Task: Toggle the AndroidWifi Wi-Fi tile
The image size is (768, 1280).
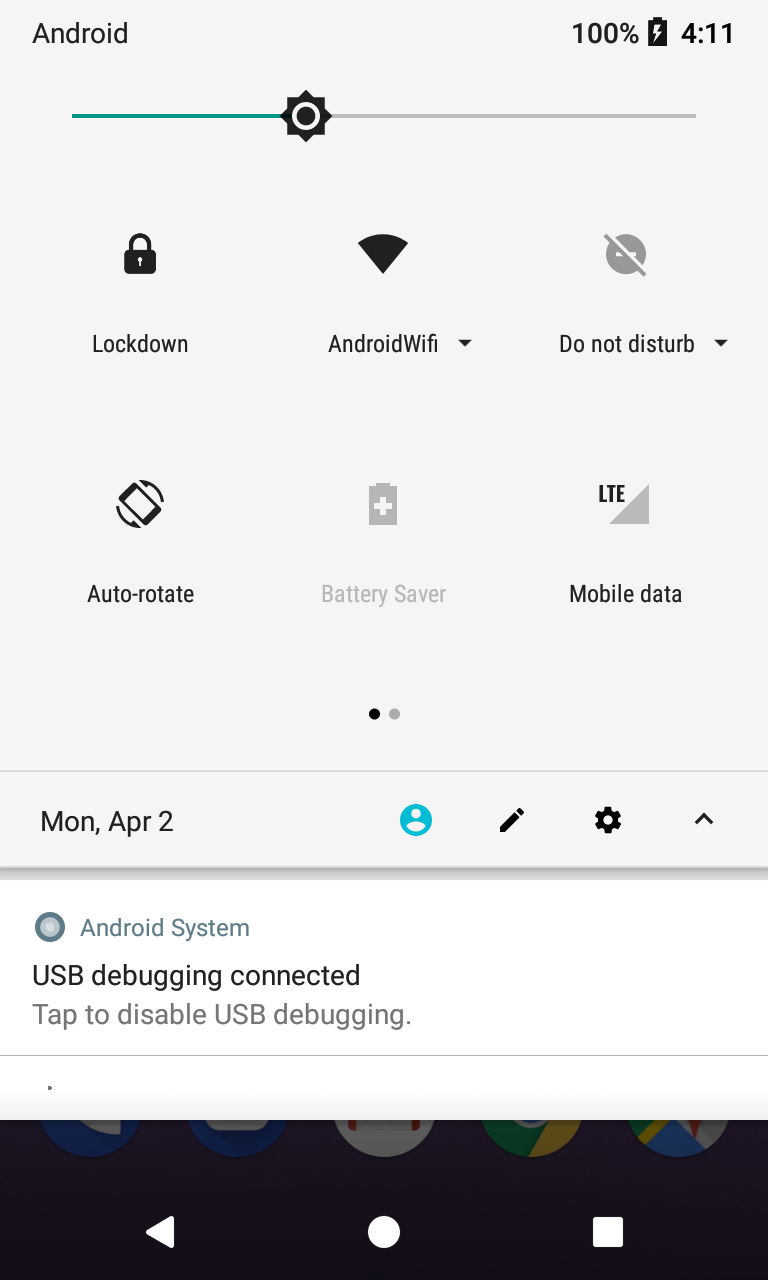Action: [383, 255]
